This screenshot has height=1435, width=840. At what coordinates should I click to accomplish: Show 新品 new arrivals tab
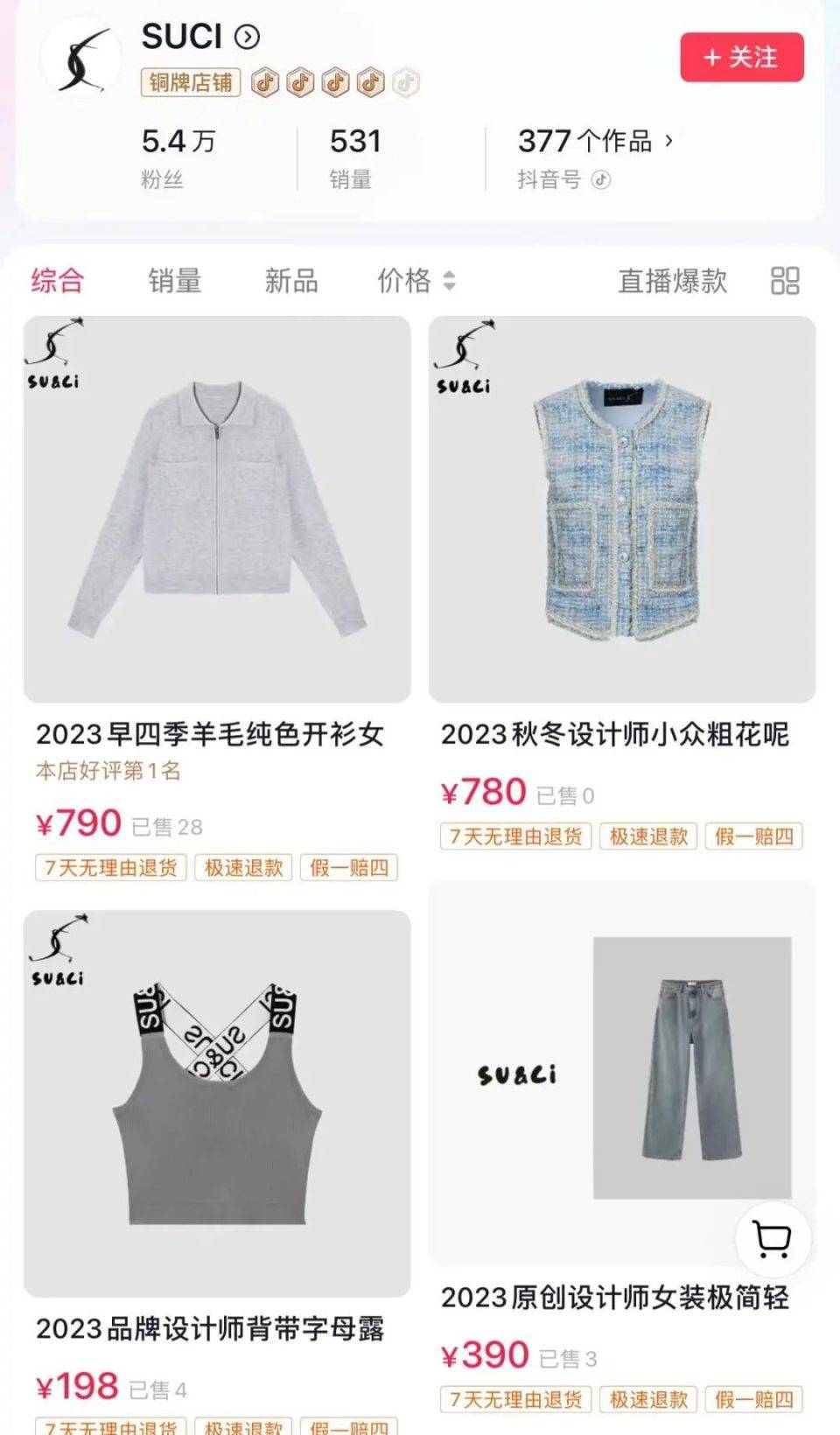[x=290, y=281]
